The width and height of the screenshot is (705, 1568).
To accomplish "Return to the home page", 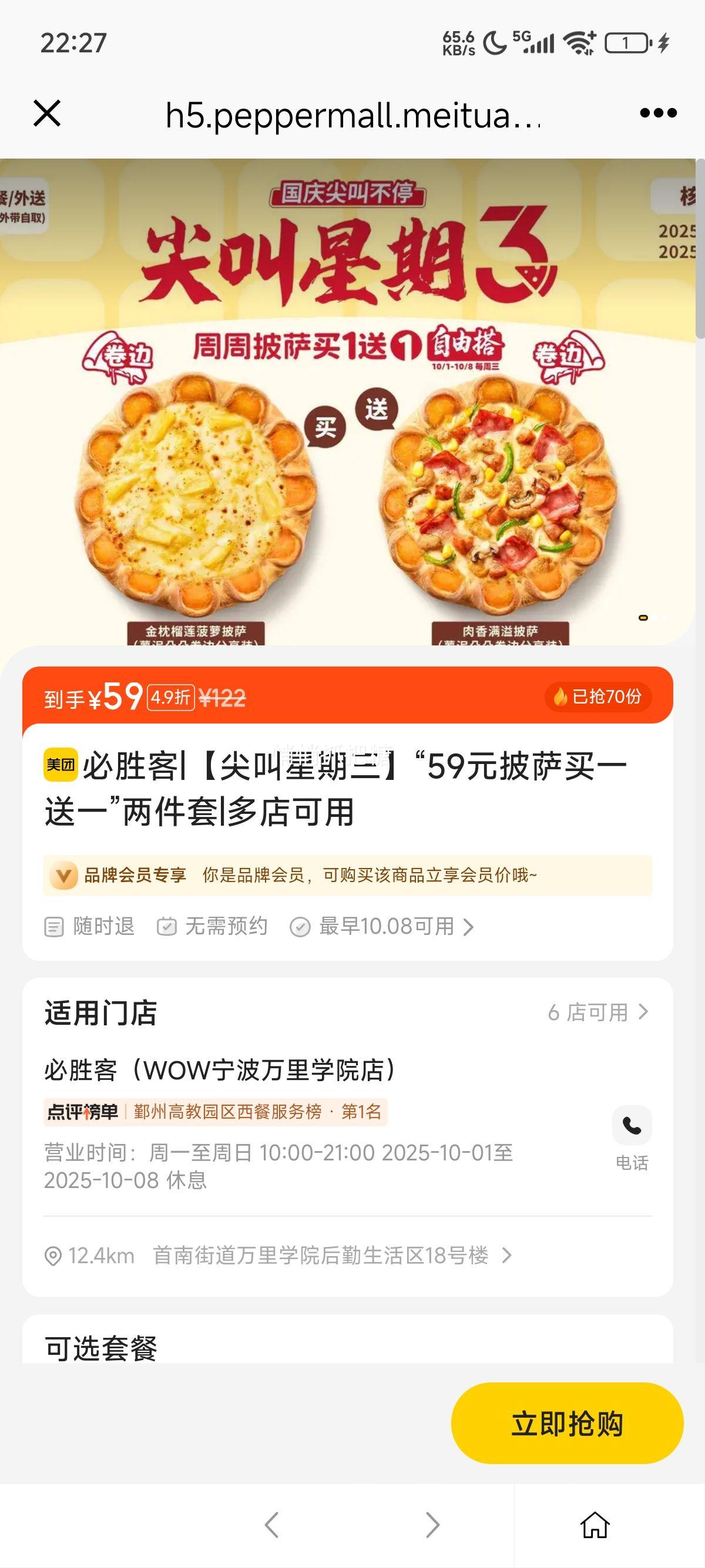I will [595, 1525].
